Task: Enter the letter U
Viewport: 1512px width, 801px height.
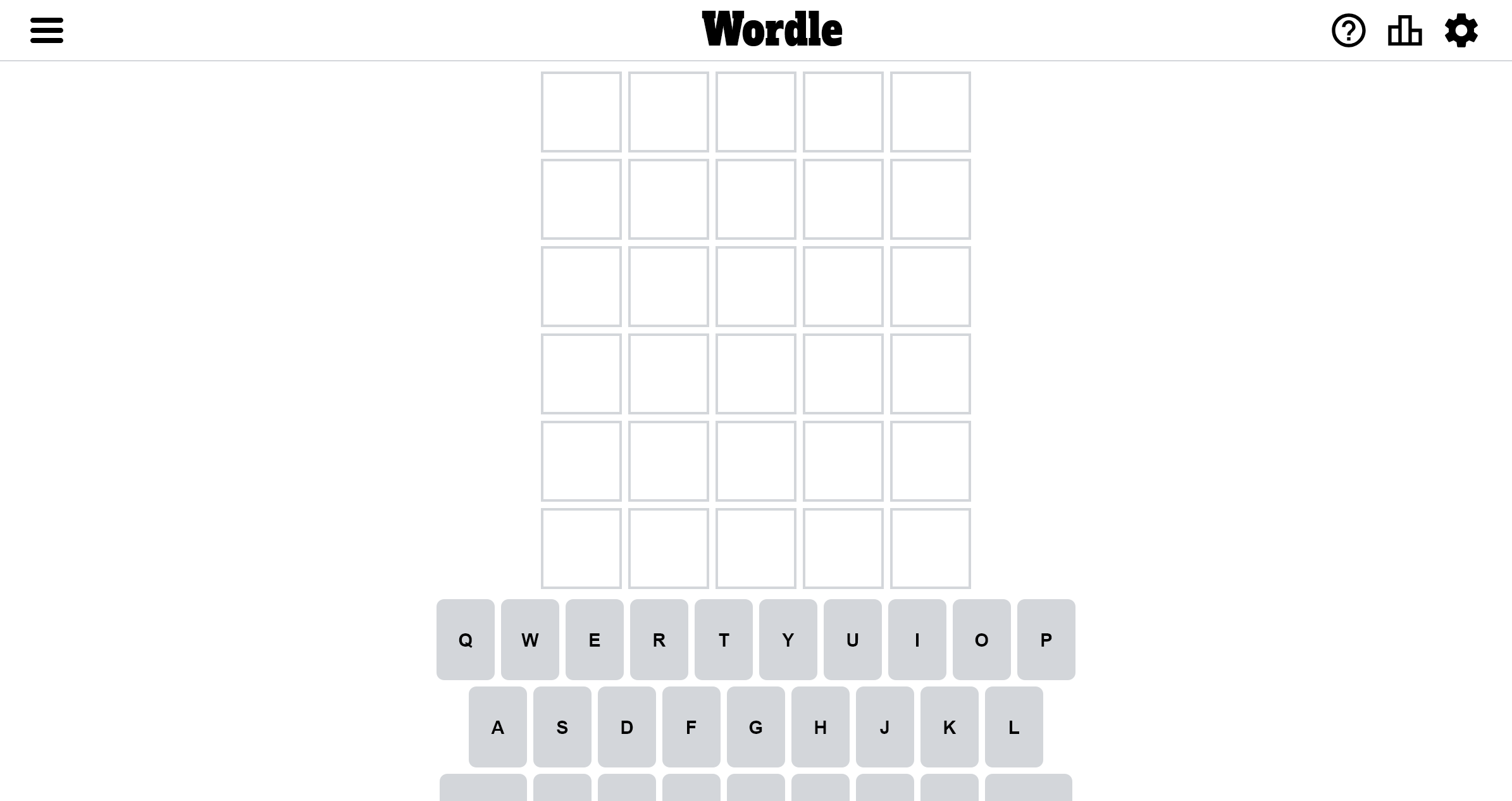Action: pos(852,640)
